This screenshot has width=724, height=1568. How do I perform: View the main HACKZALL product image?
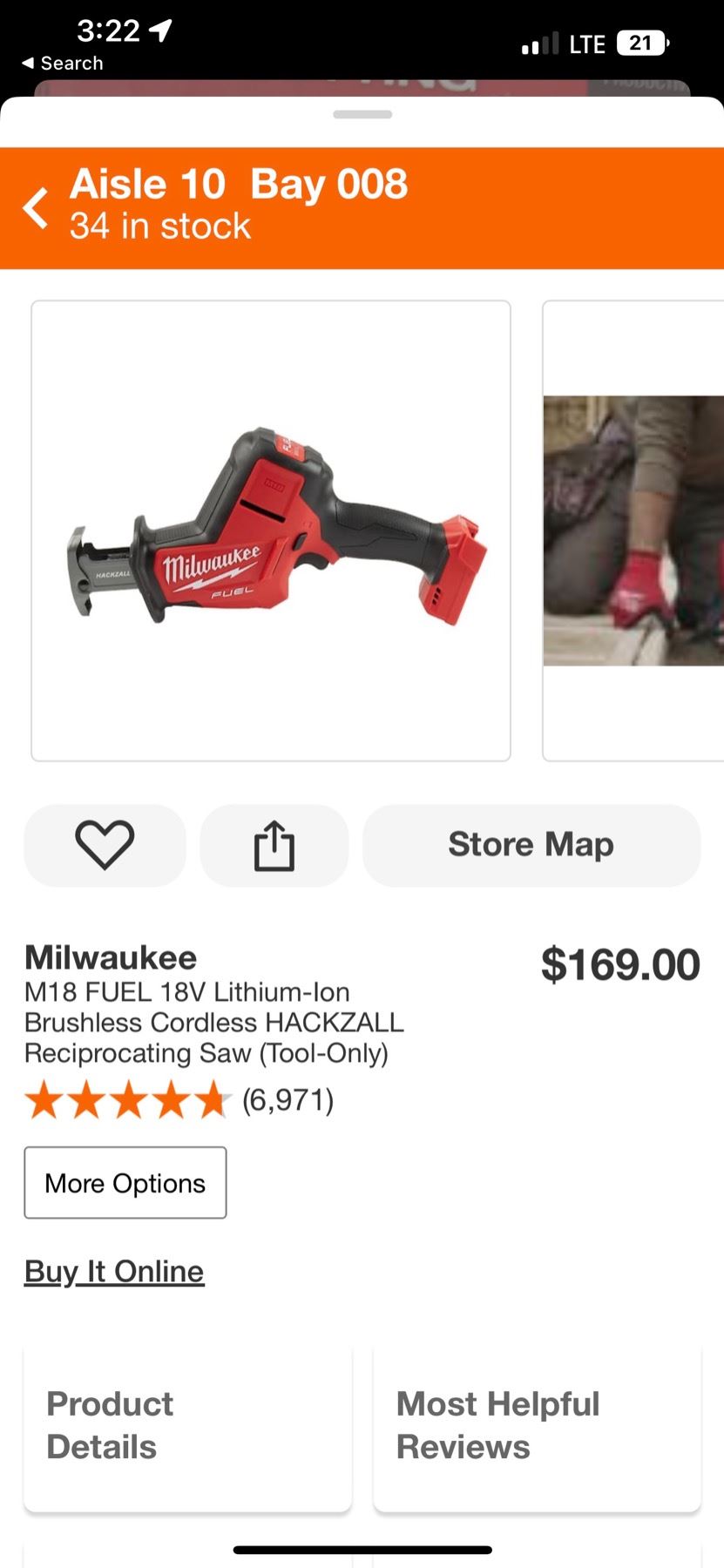point(271,531)
